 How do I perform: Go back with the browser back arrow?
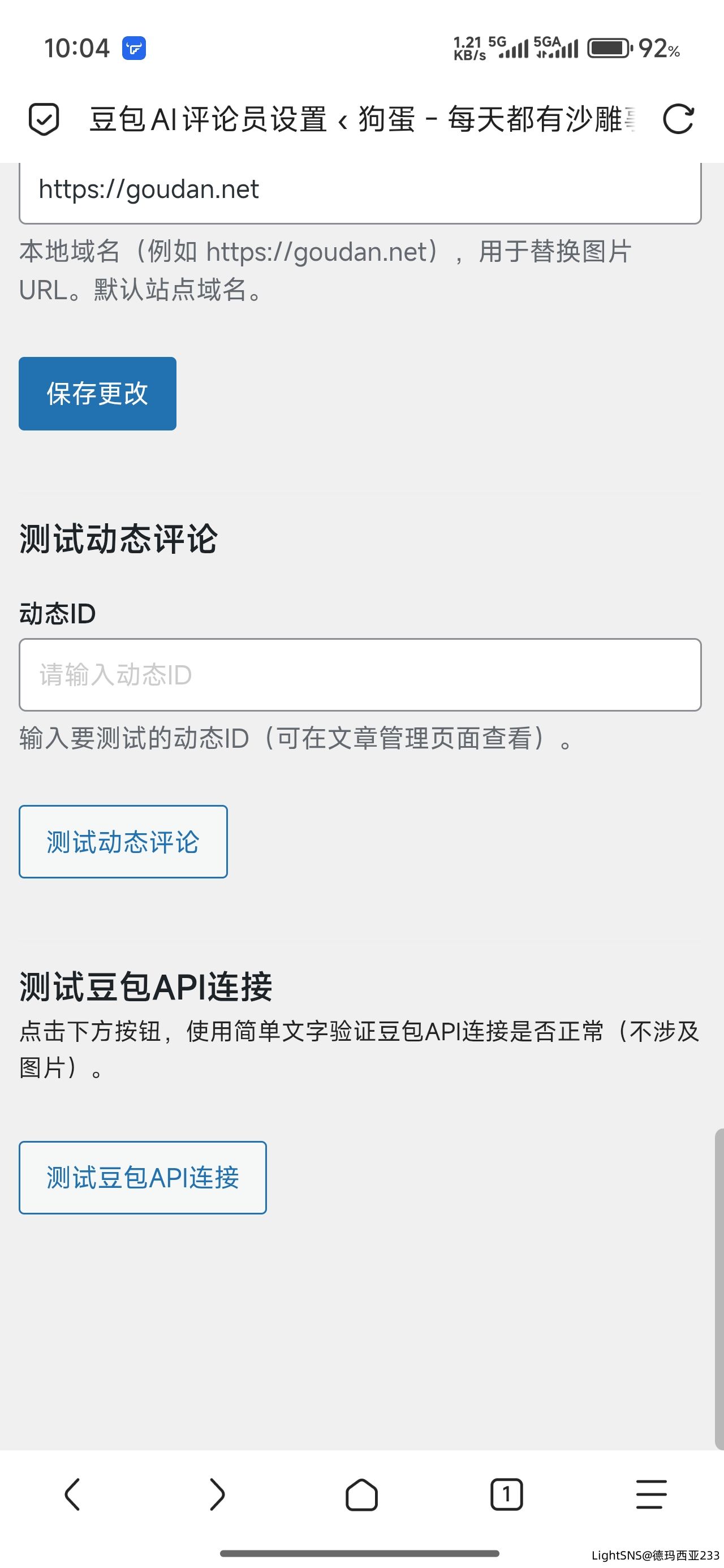click(x=72, y=1494)
